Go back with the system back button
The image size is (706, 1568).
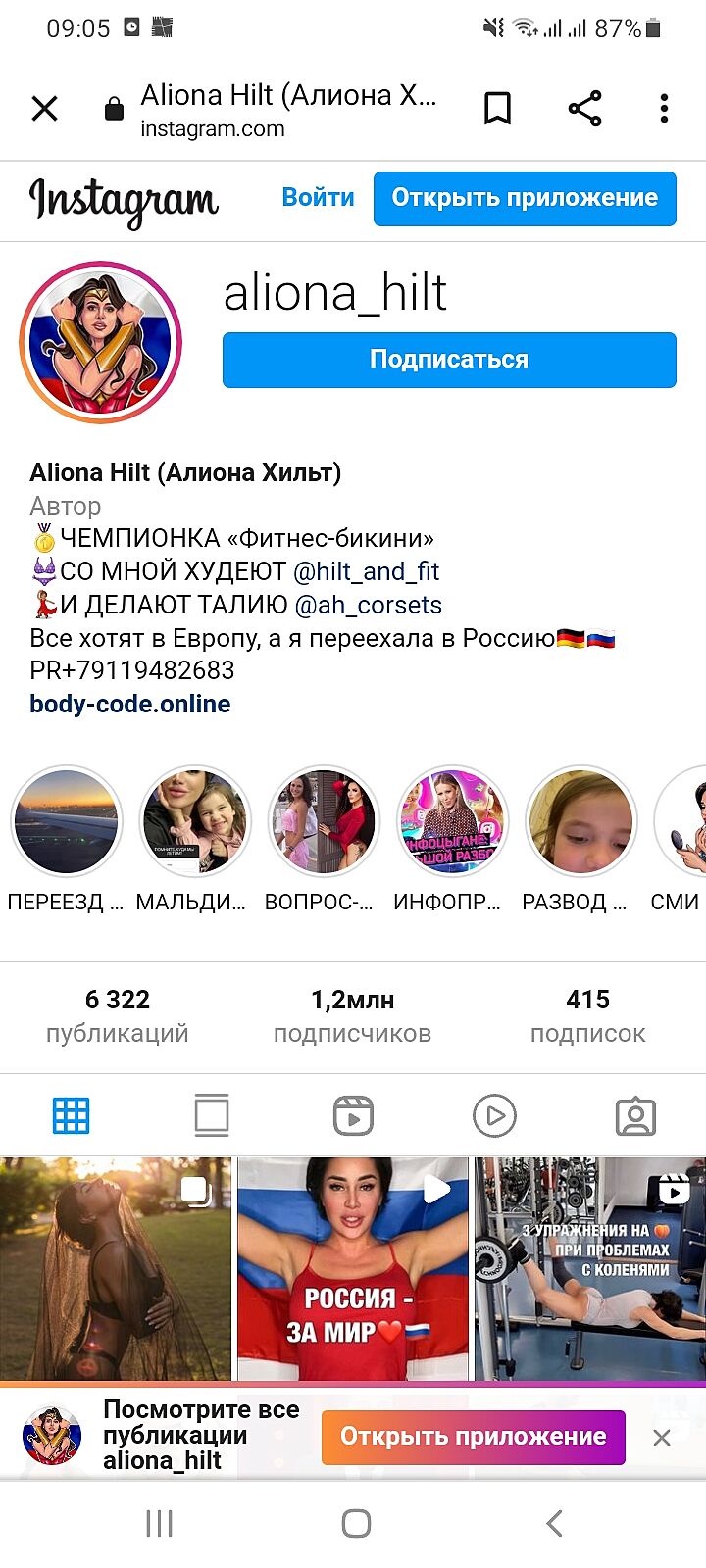[x=554, y=1523]
